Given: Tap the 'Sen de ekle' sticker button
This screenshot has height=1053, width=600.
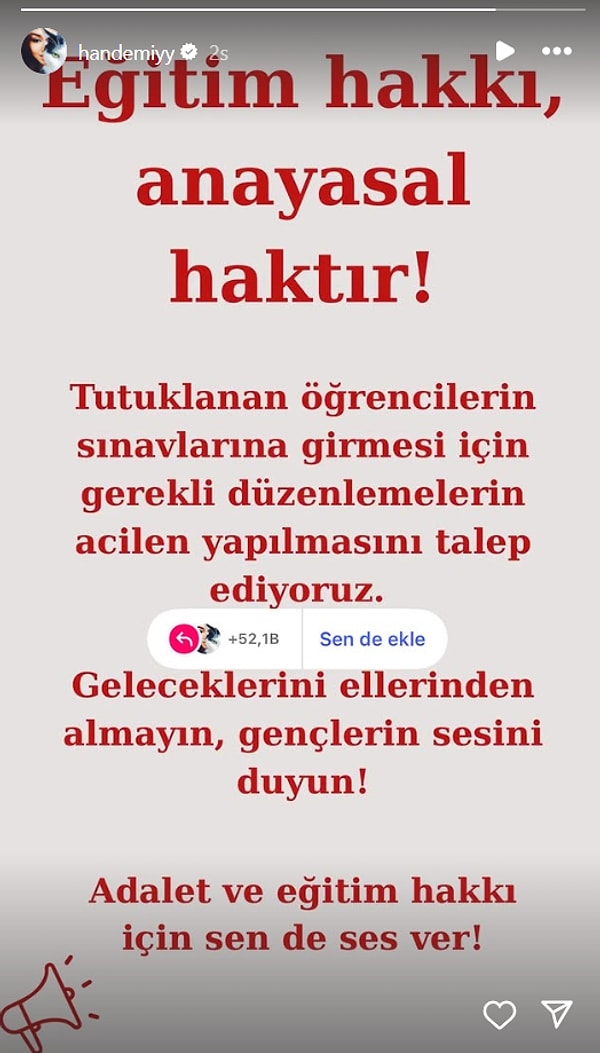Looking at the screenshot, I should pyautogui.click(x=372, y=639).
